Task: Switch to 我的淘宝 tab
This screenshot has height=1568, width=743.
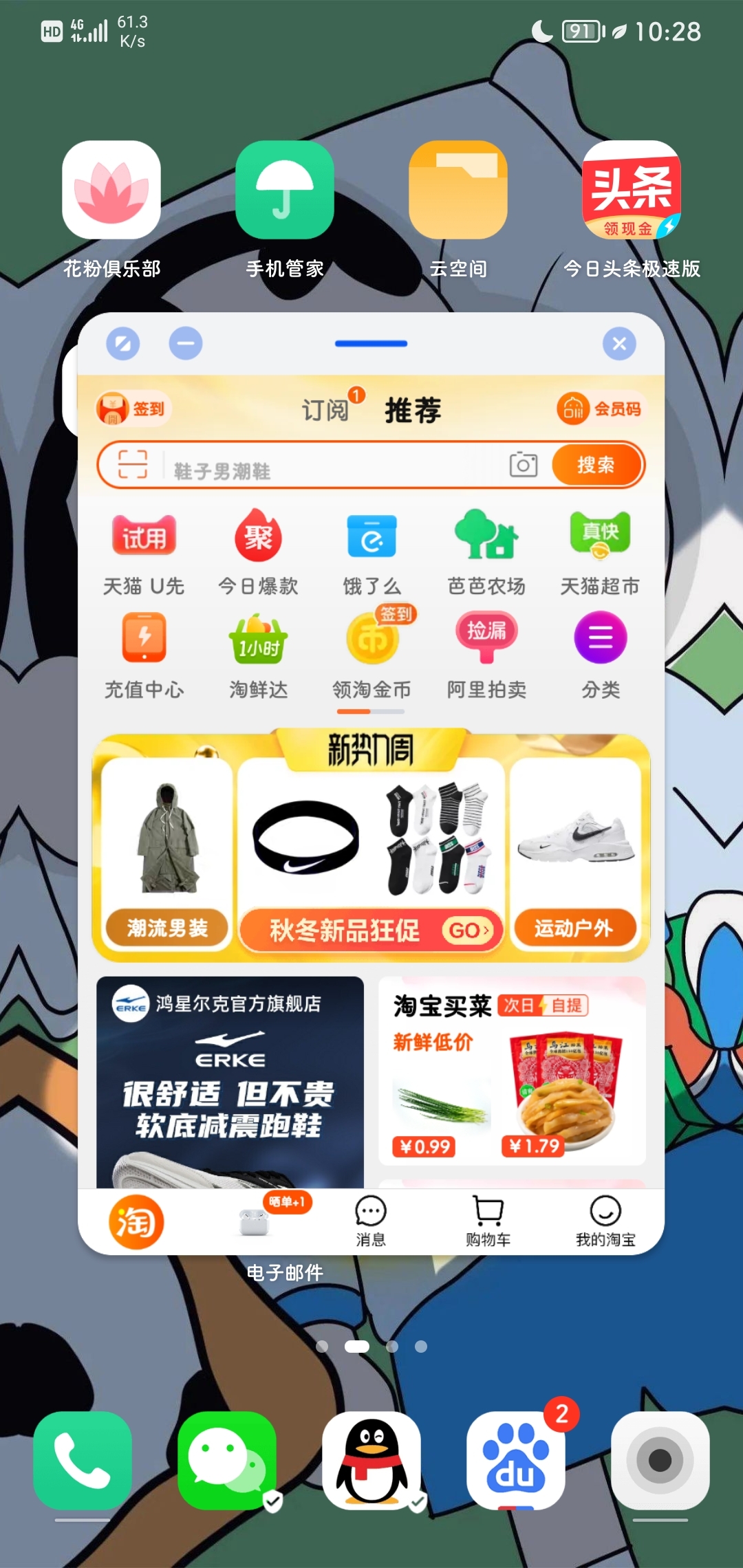Action: click(605, 1221)
